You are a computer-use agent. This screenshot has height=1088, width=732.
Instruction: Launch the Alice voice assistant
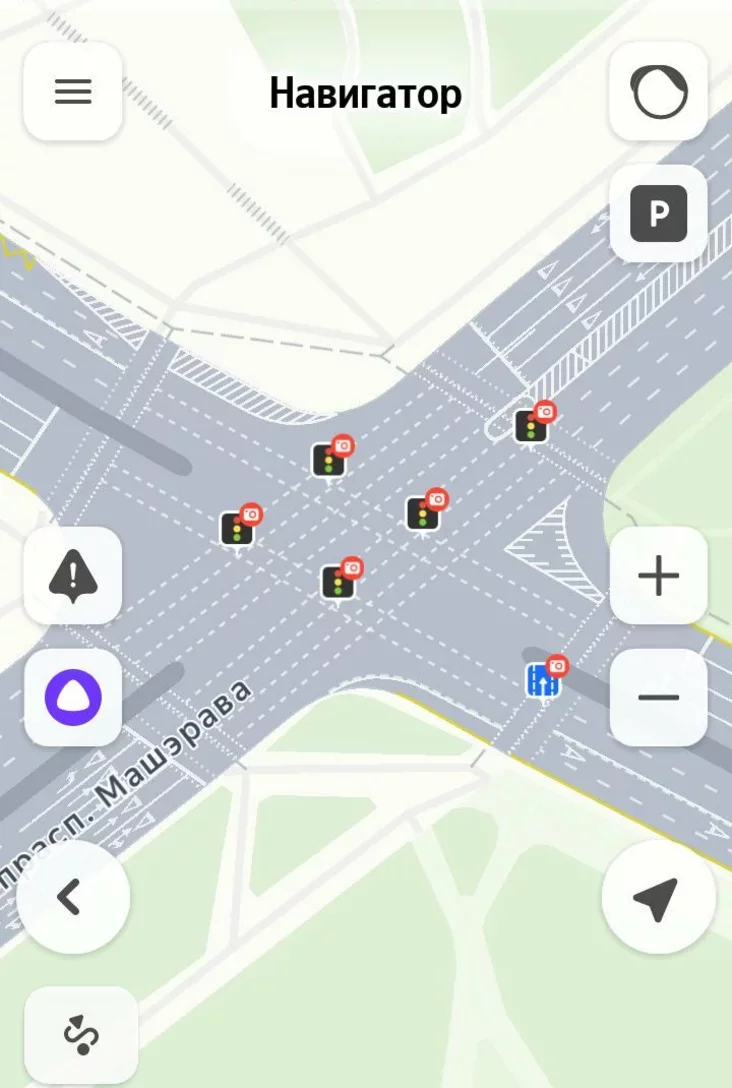pyautogui.click(x=73, y=697)
